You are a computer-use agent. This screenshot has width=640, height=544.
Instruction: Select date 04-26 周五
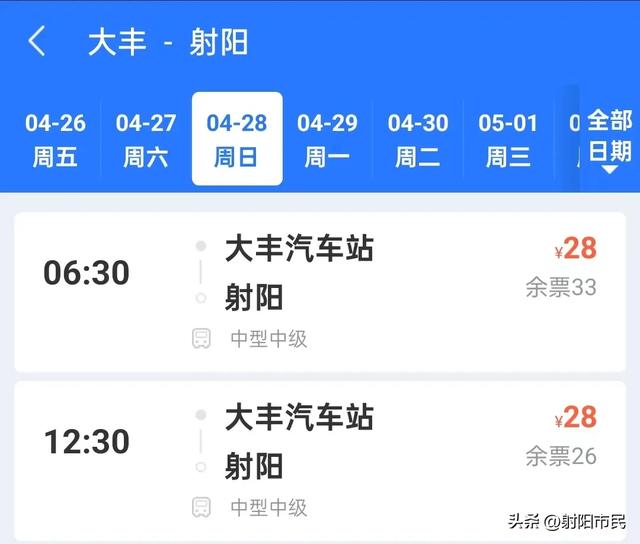tap(56, 139)
